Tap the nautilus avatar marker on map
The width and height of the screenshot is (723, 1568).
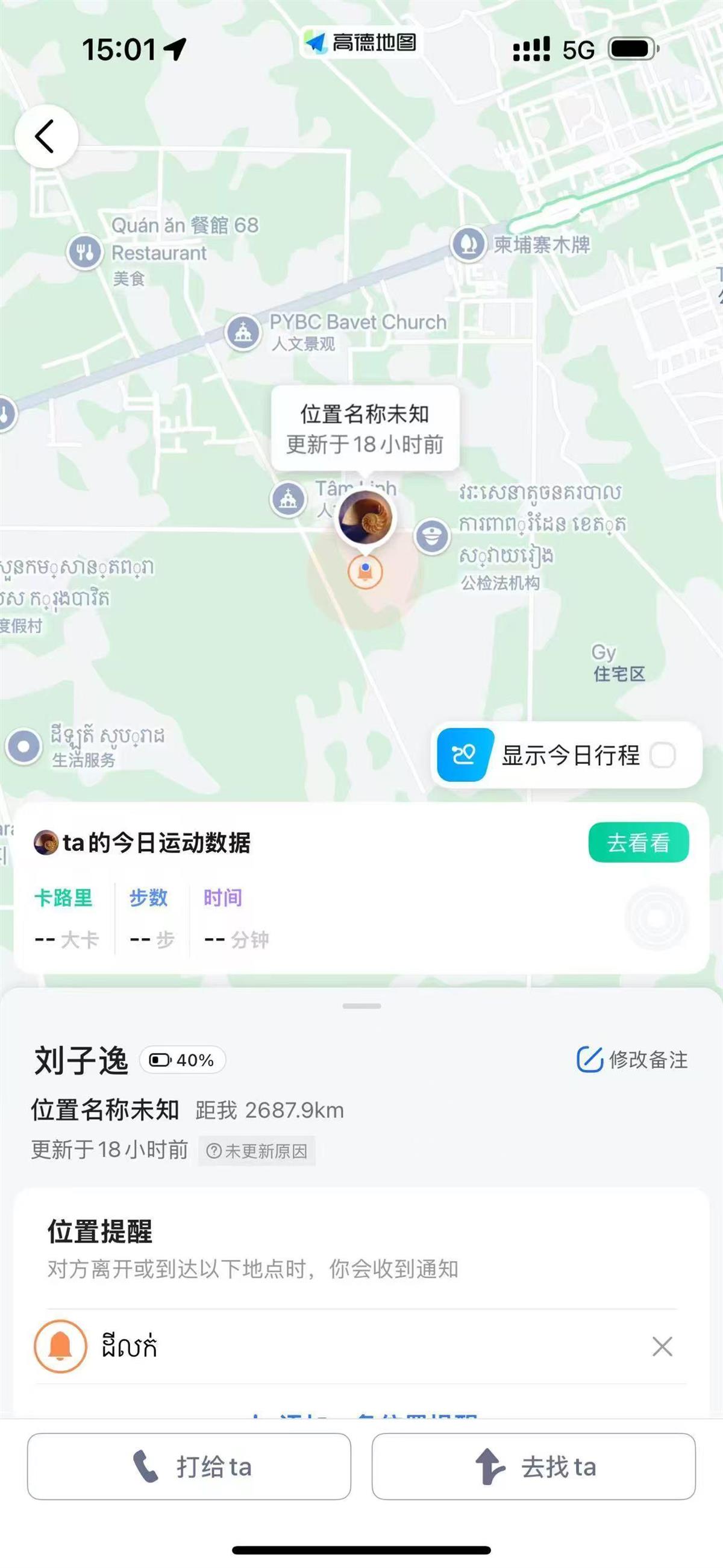click(x=365, y=518)
